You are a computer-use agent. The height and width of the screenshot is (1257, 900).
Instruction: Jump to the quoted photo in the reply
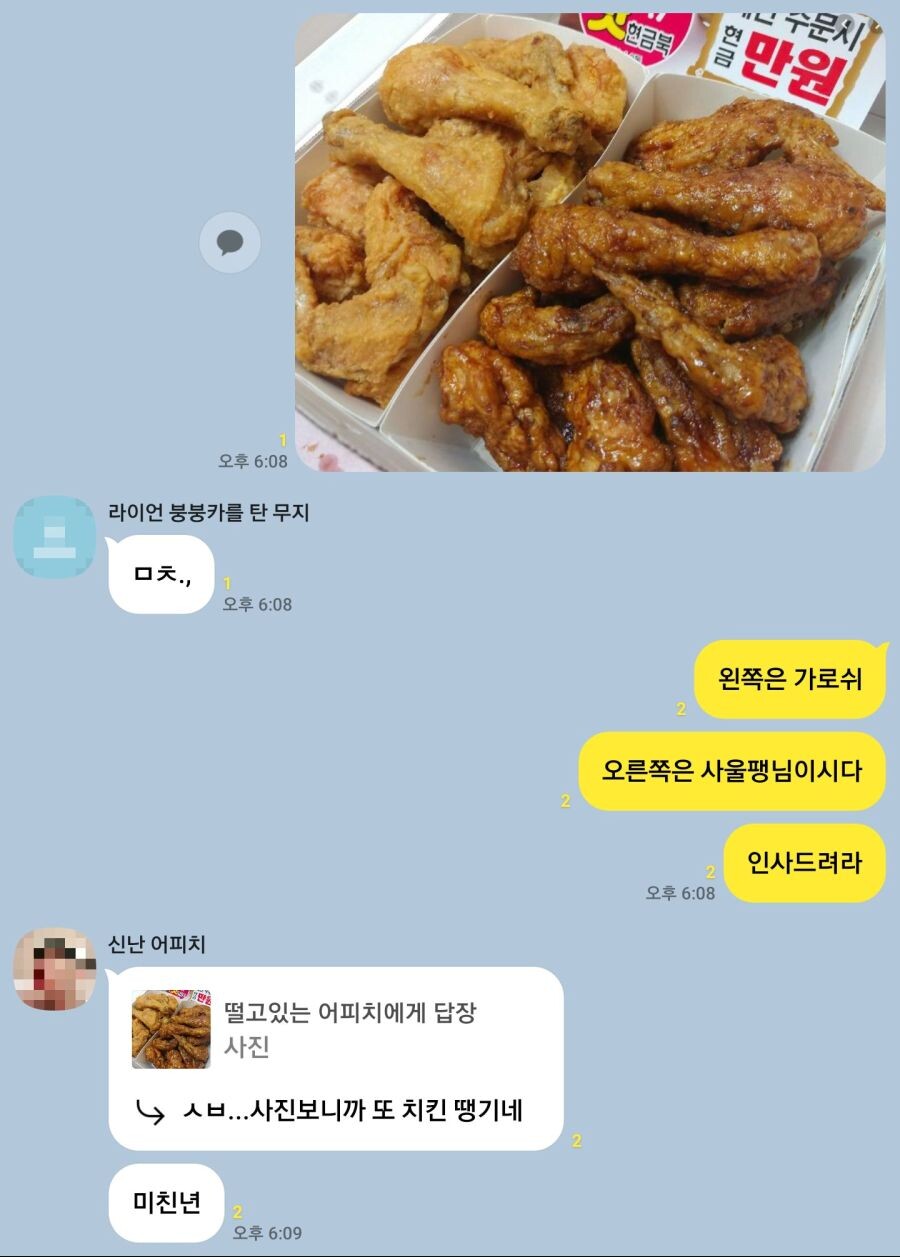pos(171,1029)
